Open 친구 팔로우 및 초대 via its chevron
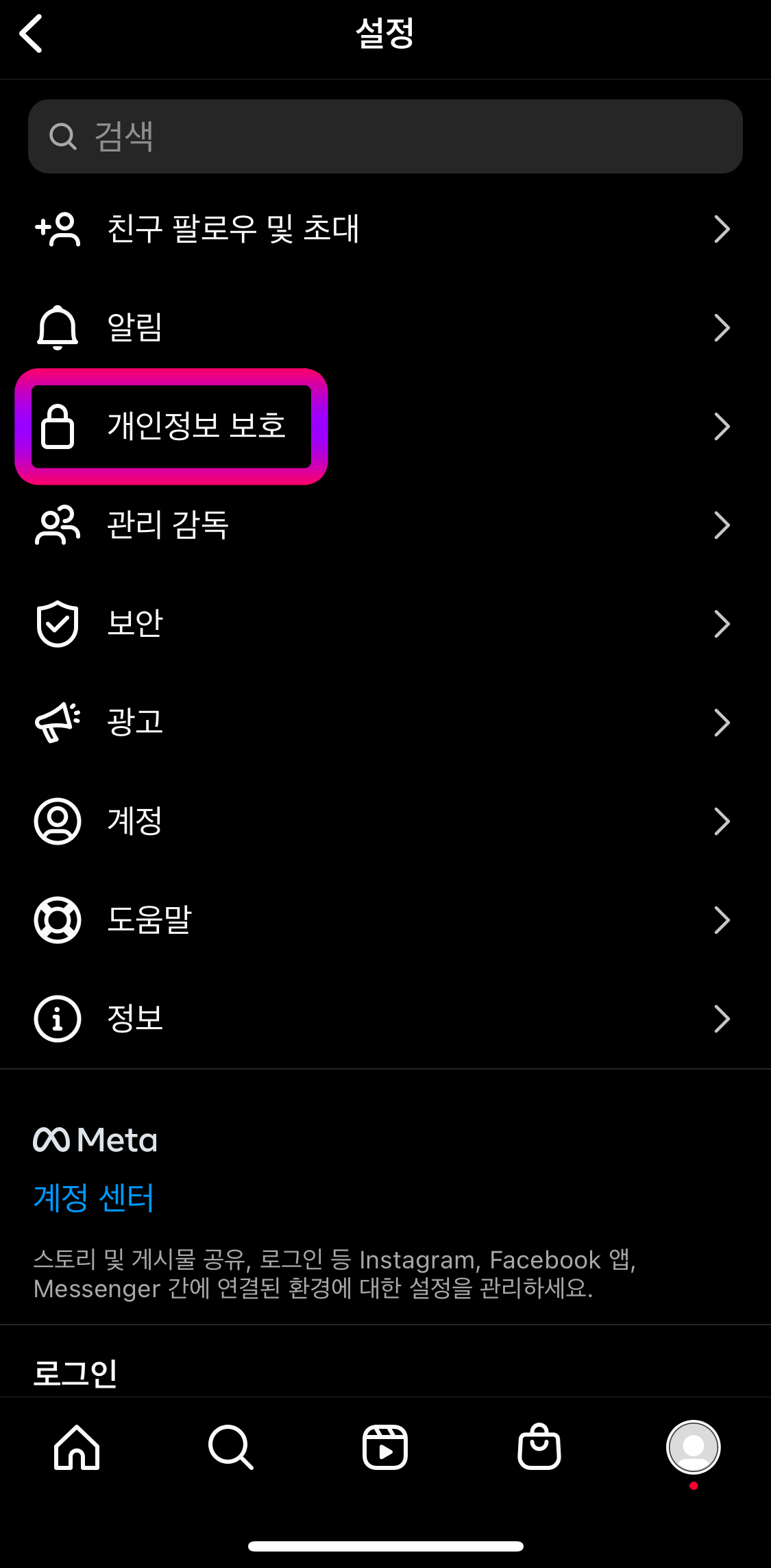This screenshot has height=1568, width=771. [722, 229]
